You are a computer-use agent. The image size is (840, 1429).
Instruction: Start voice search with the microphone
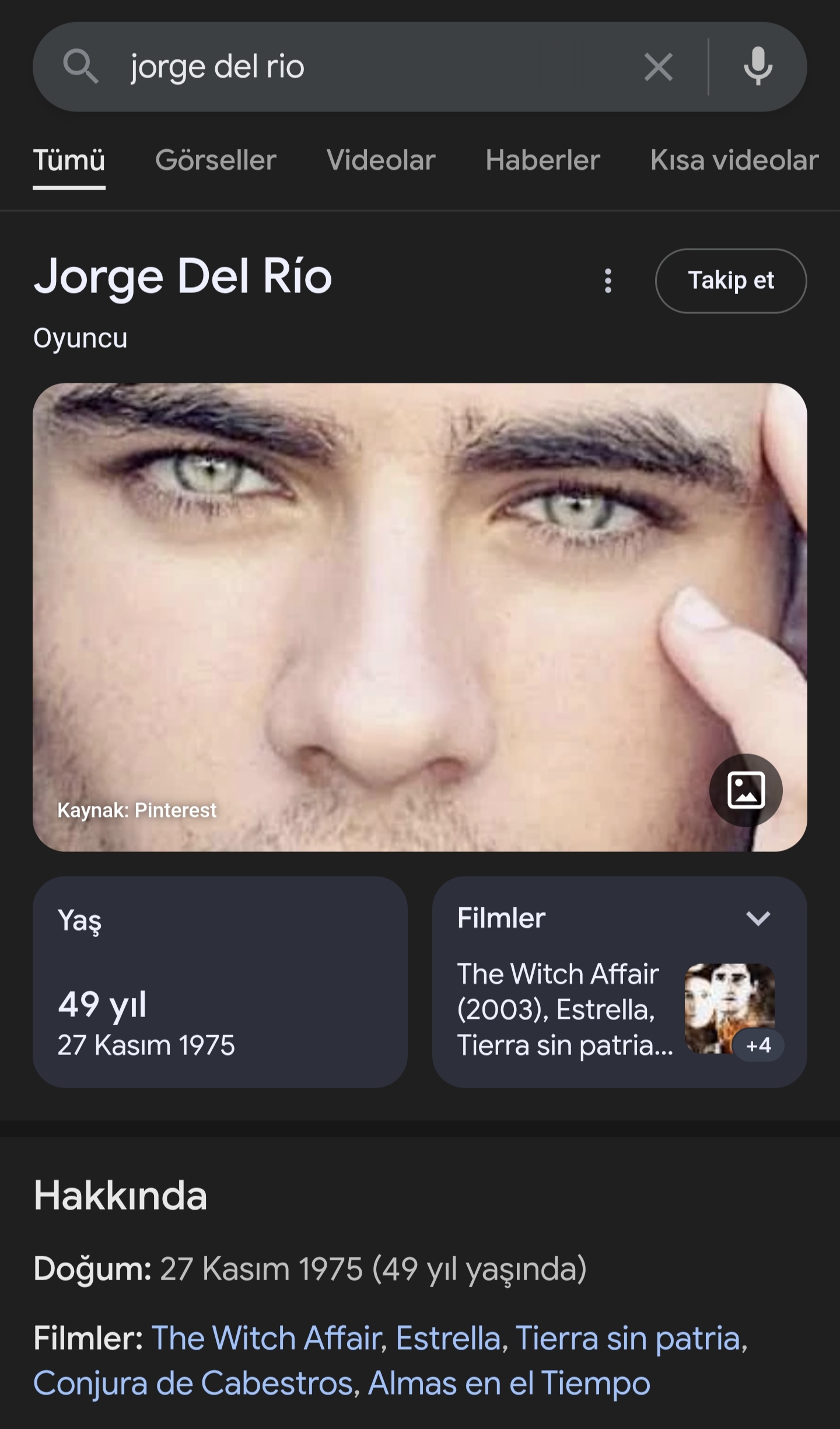click(x=758, y=67)
